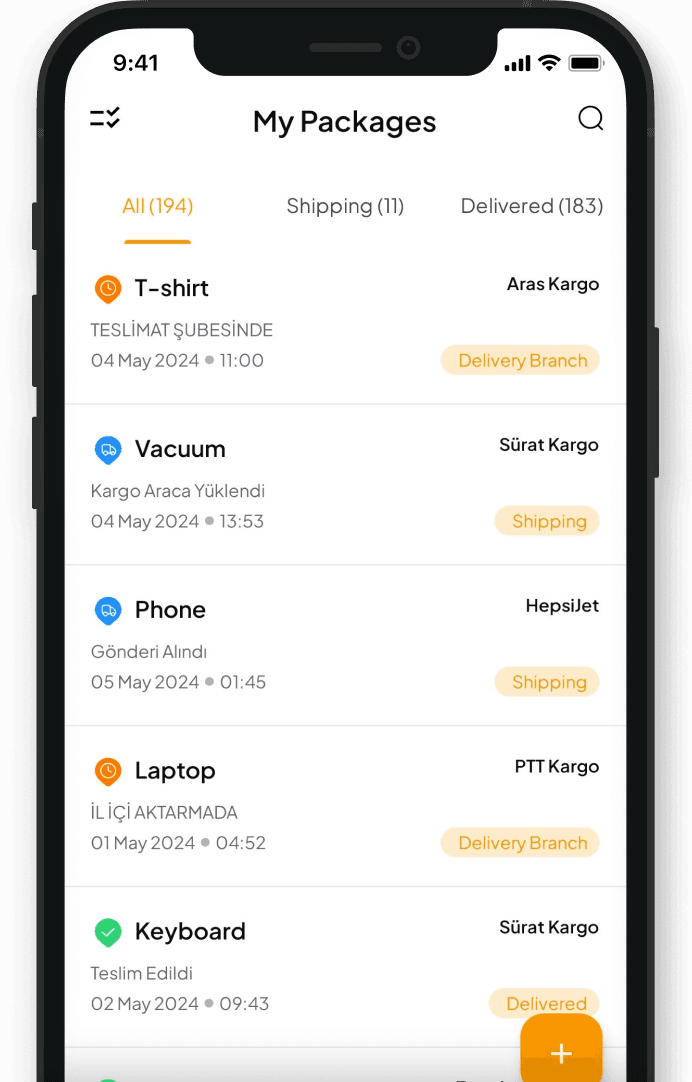Switch to the Delivered (183) tab
This screenshot has width=692, height=1082.
point(531,207)
